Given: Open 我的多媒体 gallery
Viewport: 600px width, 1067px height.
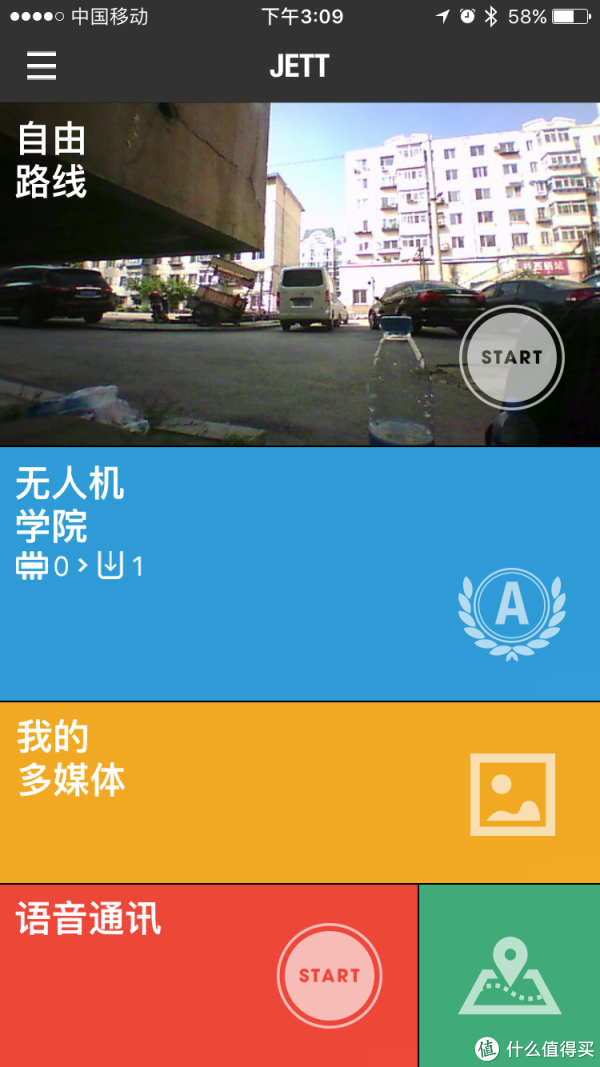Looking at the screenshot, I should tap(300, 792).
